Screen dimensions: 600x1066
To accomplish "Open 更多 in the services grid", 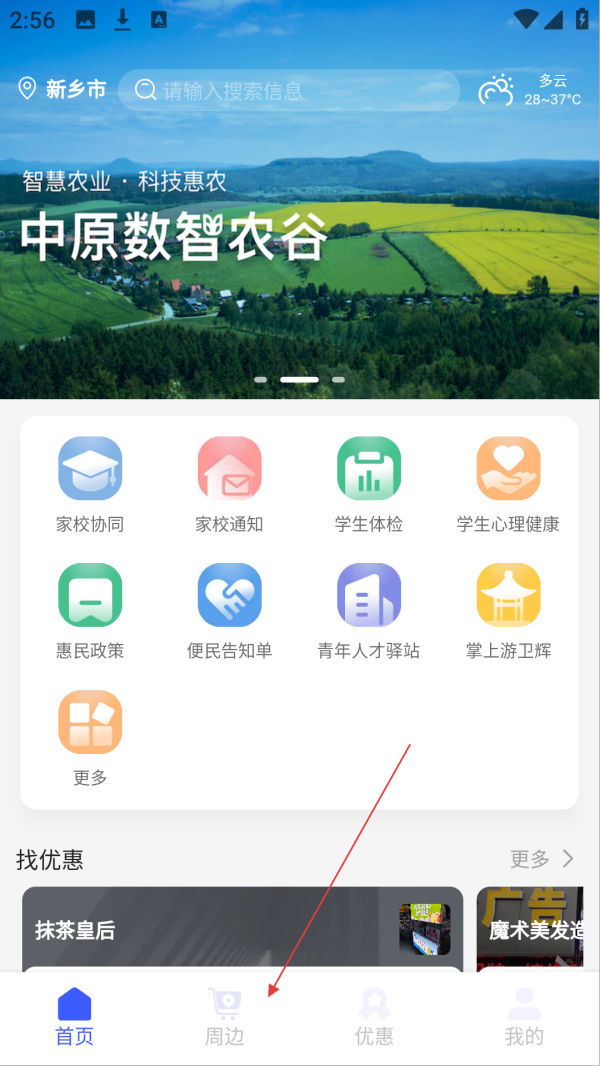I will coord(90,738).
